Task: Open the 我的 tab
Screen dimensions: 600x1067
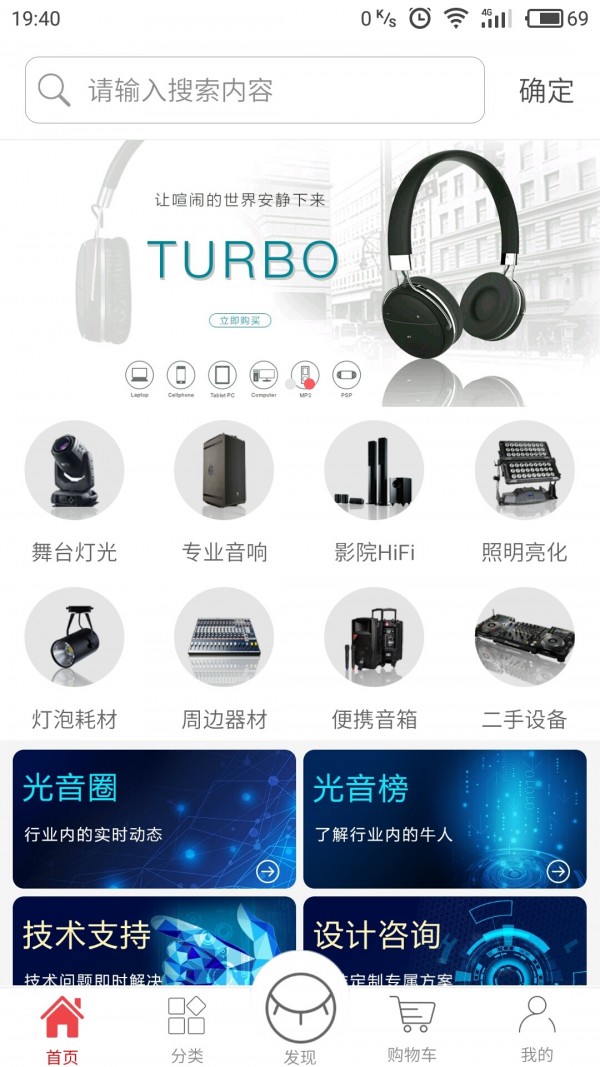Action: point(537,1028)
